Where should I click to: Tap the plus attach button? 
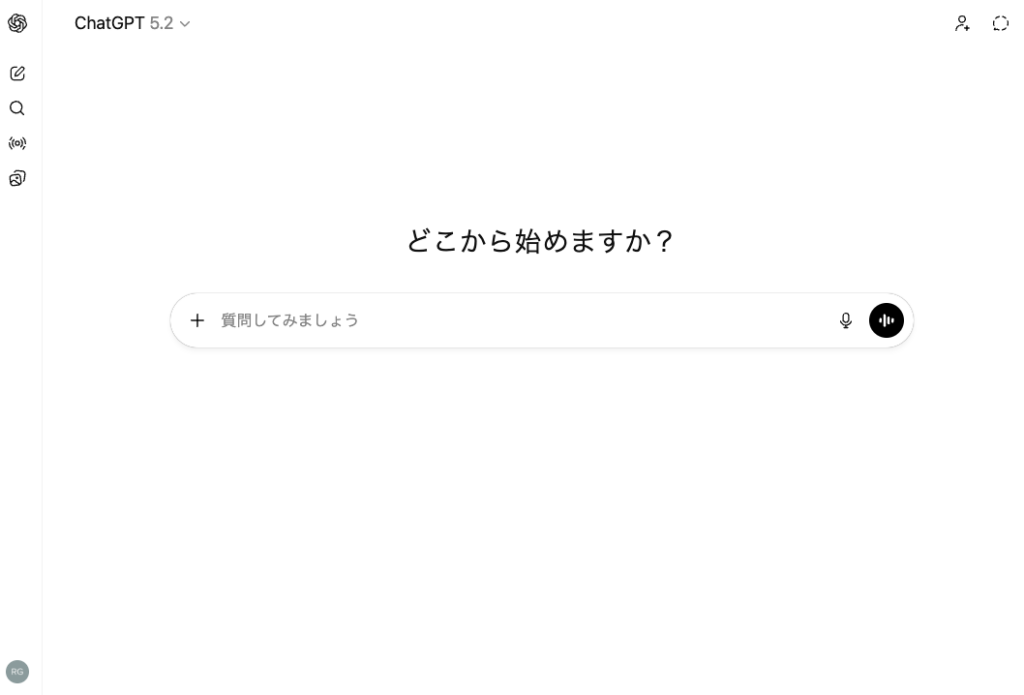pos(197,320)
